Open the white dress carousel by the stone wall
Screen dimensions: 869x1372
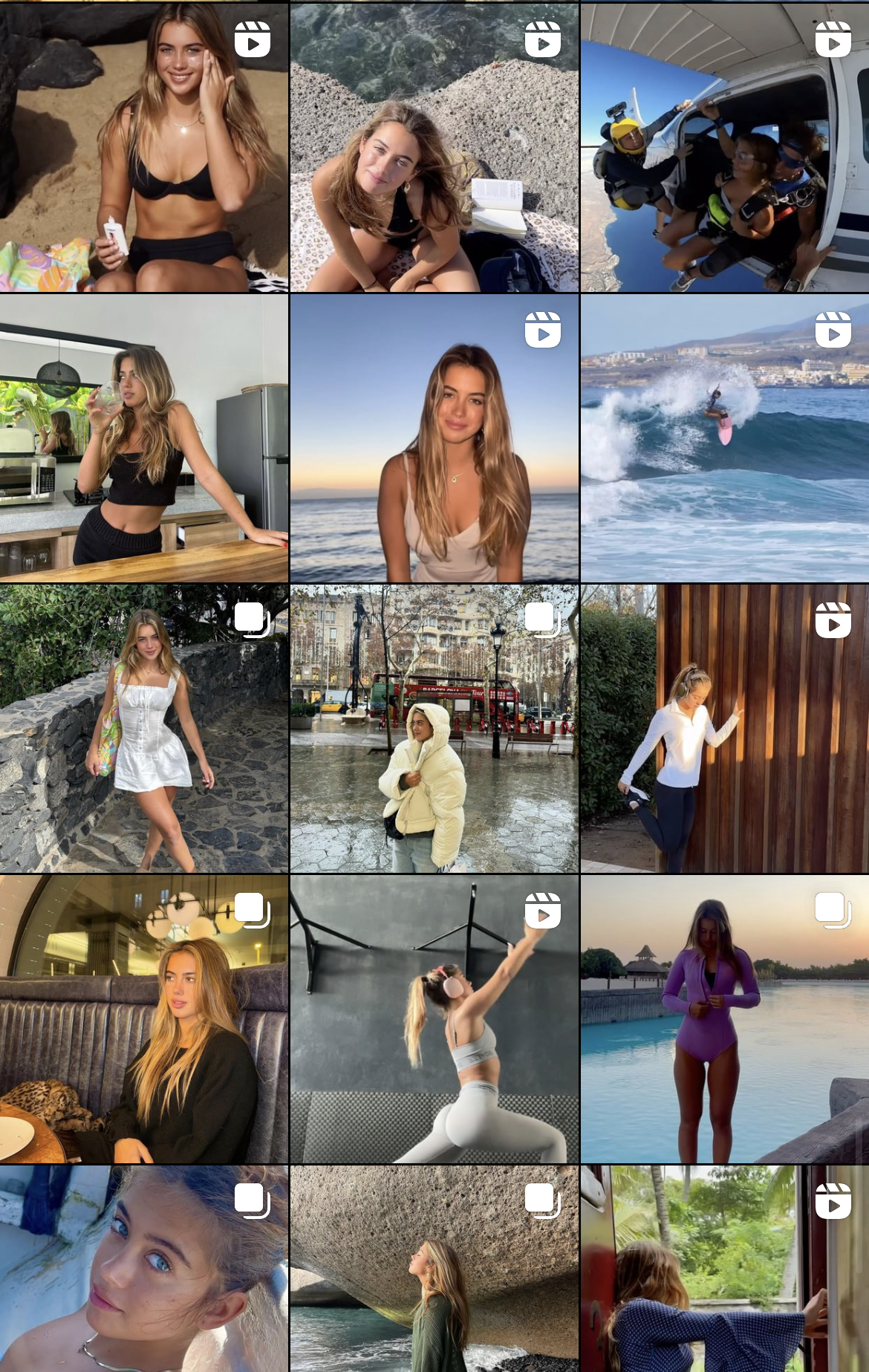[x=144, y=728]
